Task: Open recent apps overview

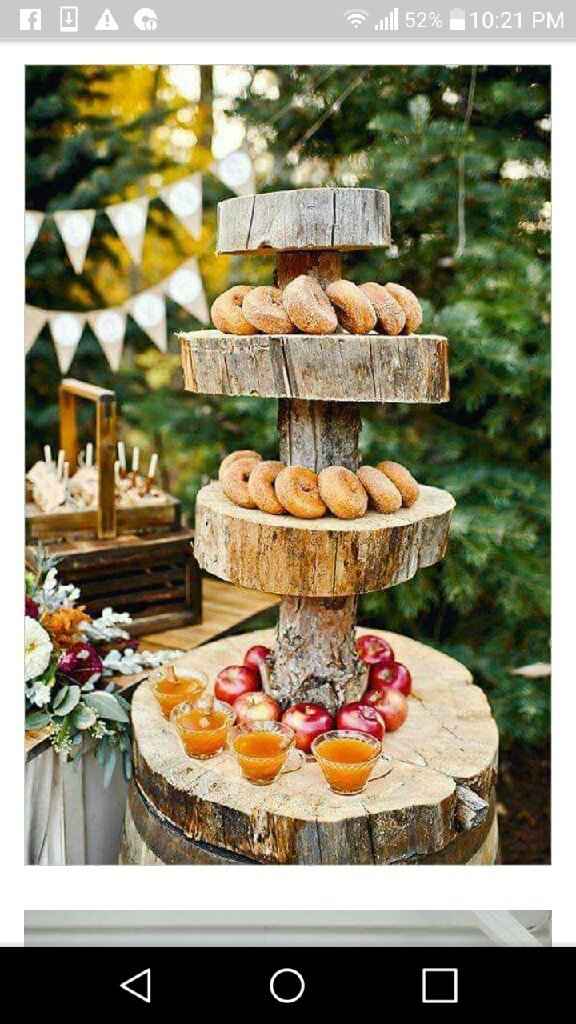Action: pyautogui.click(x=440, y=985)
